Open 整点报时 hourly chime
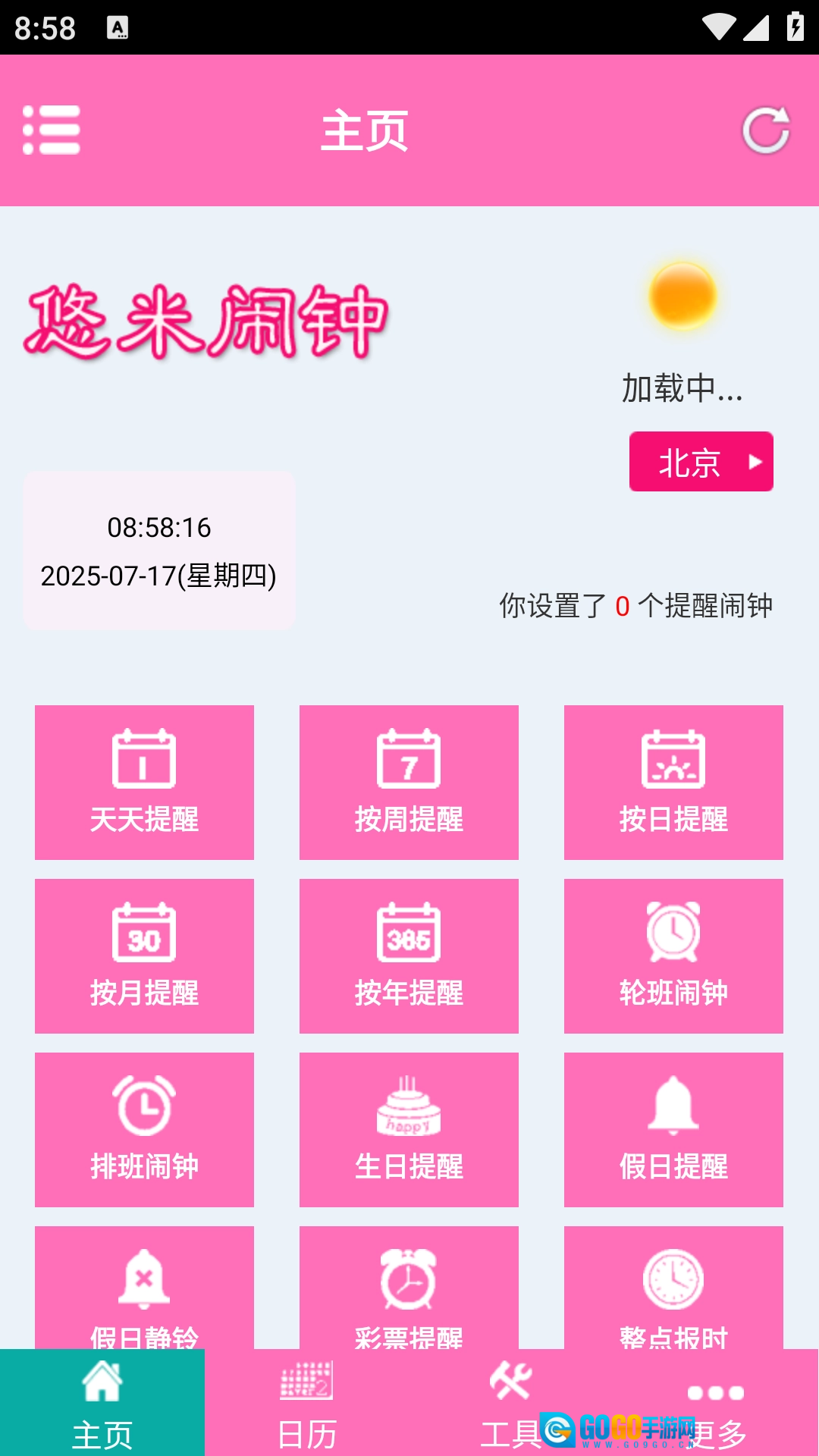The height and width of the screenshot is (1456, 819). coord(673,1288)
